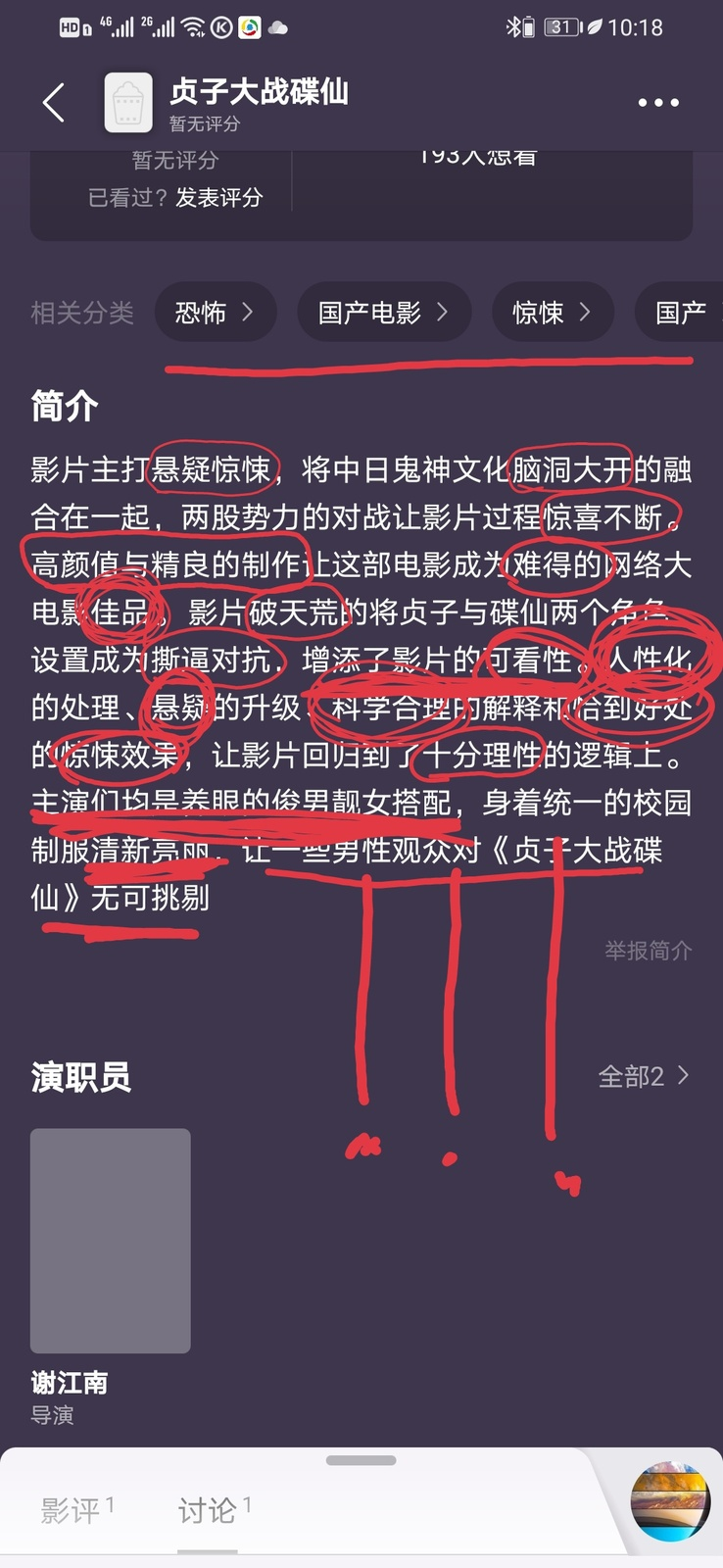Image resolution: width=723 pixels, height=1568 pixels.
Task: Open the 恐怖 category chip
Action: coord(215,313)
